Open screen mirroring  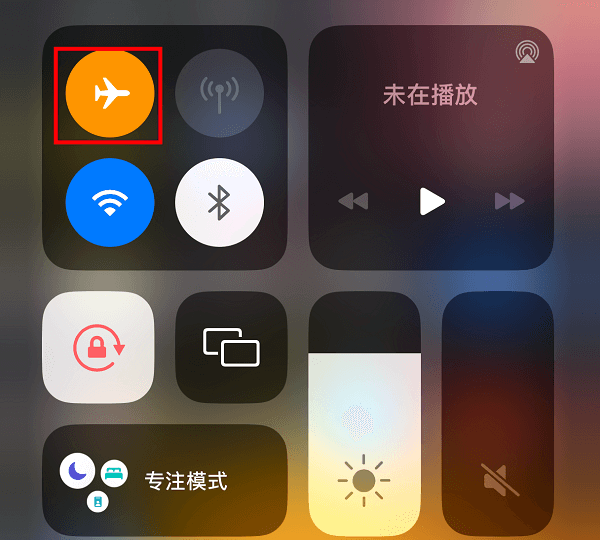(231, 347)
